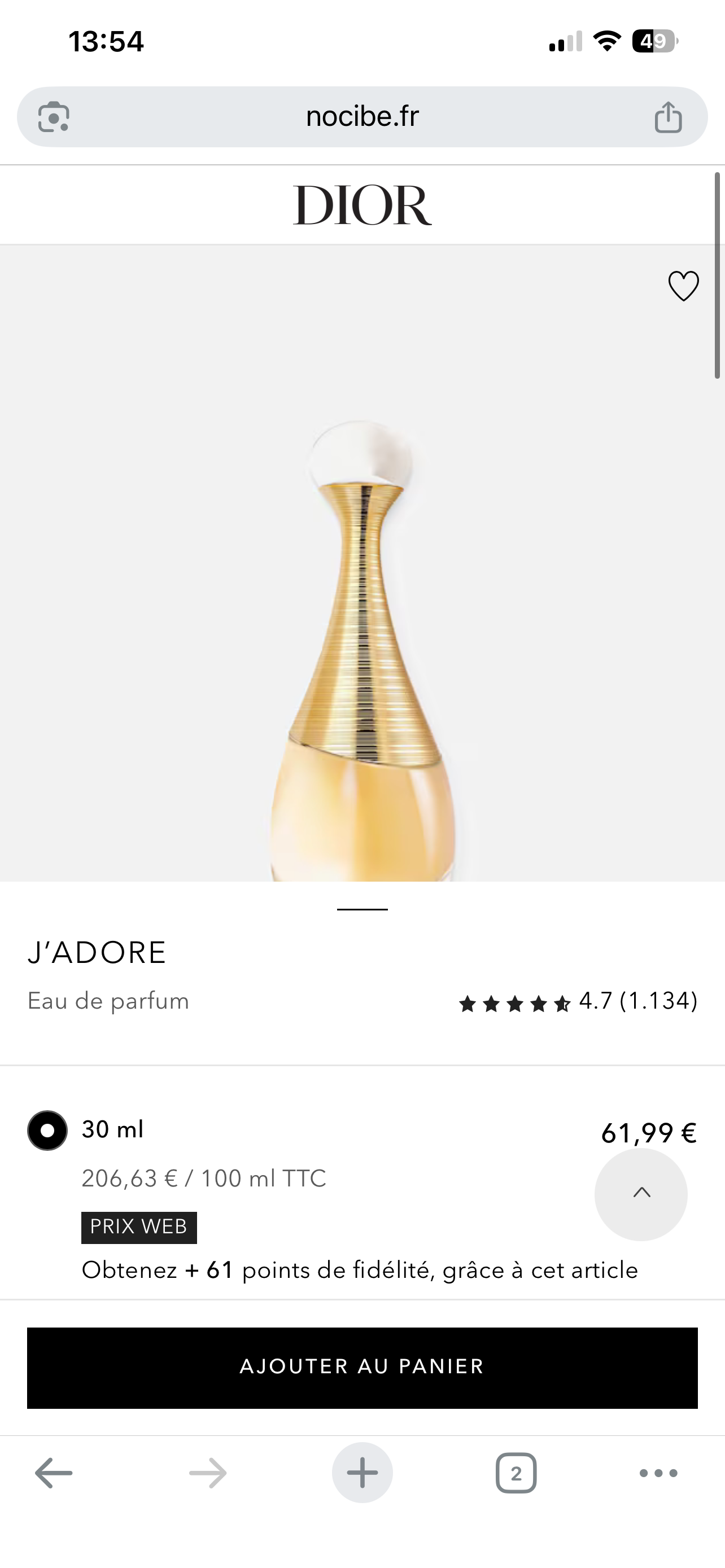Jump back to top with the arrow

point(641,1194)
